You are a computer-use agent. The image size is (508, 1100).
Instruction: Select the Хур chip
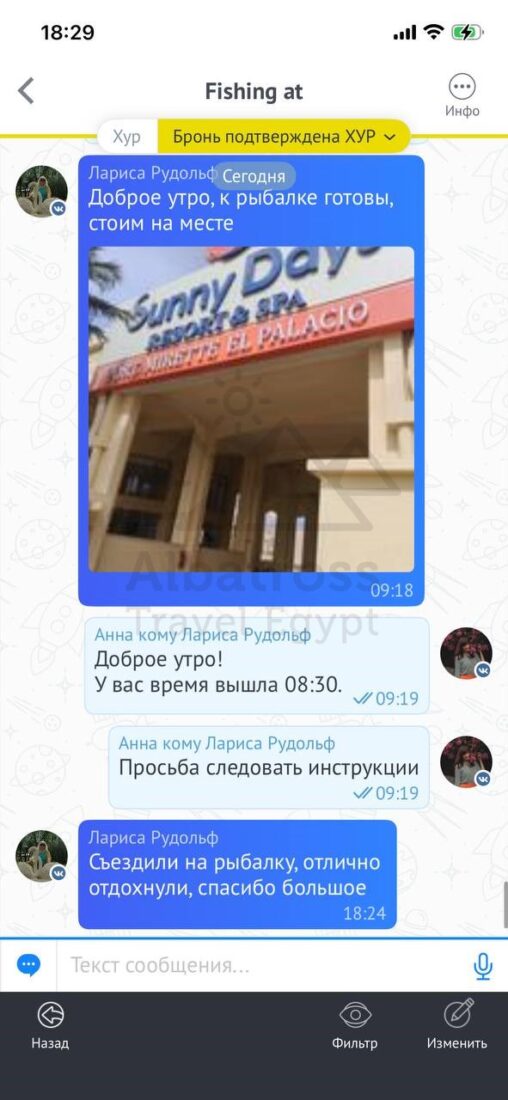(127, 137)
